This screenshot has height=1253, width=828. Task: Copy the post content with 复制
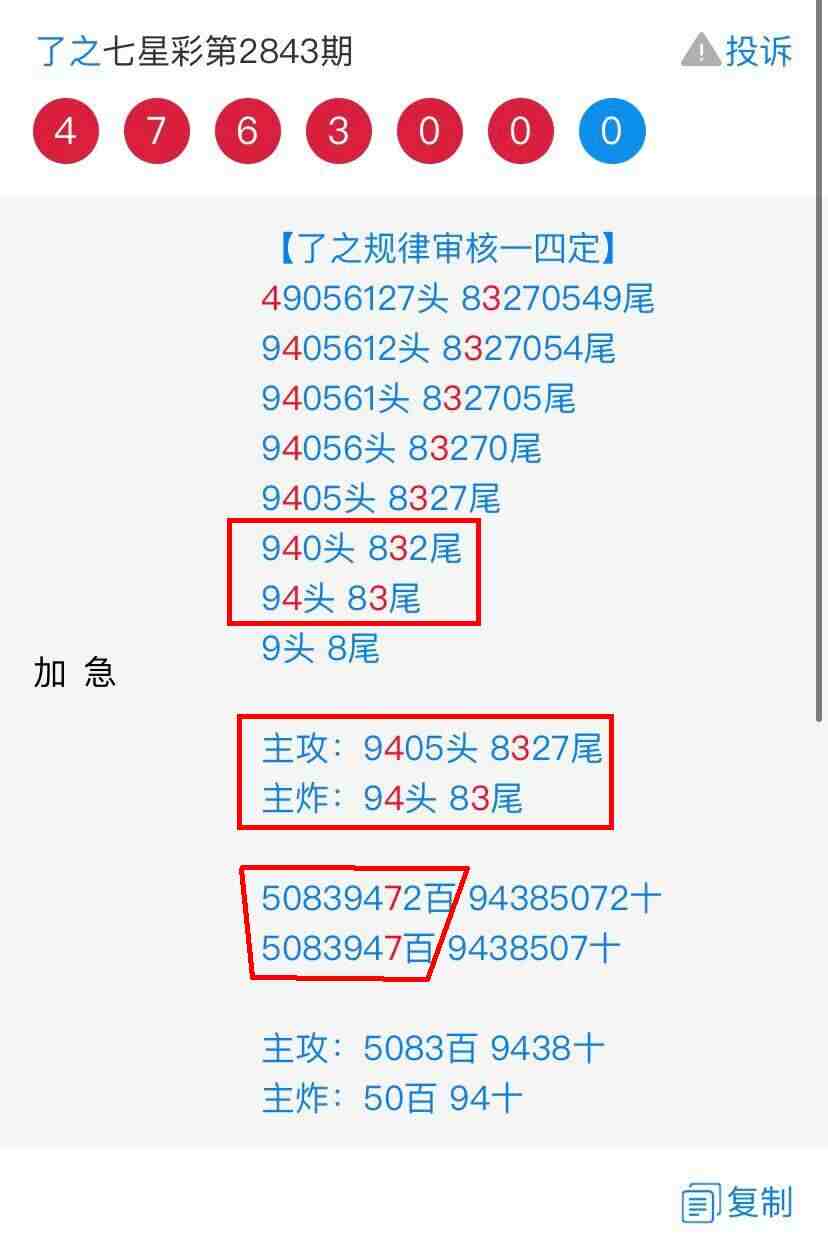[738, 1202]
